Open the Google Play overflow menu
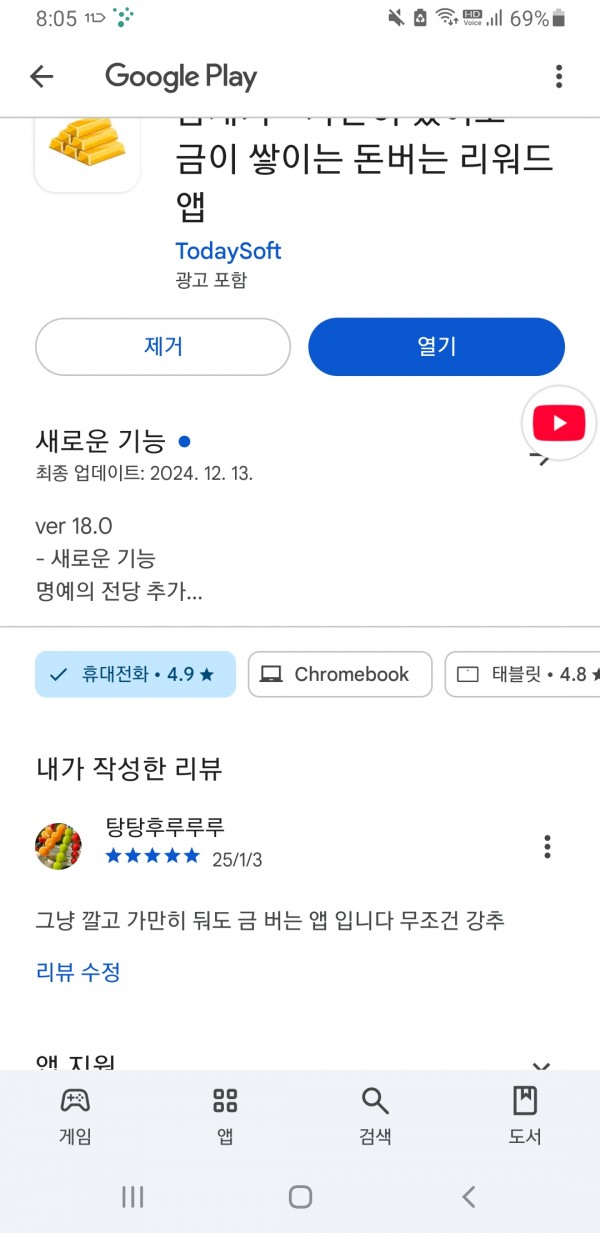The image size is (600, 1233). click(559, 76)
